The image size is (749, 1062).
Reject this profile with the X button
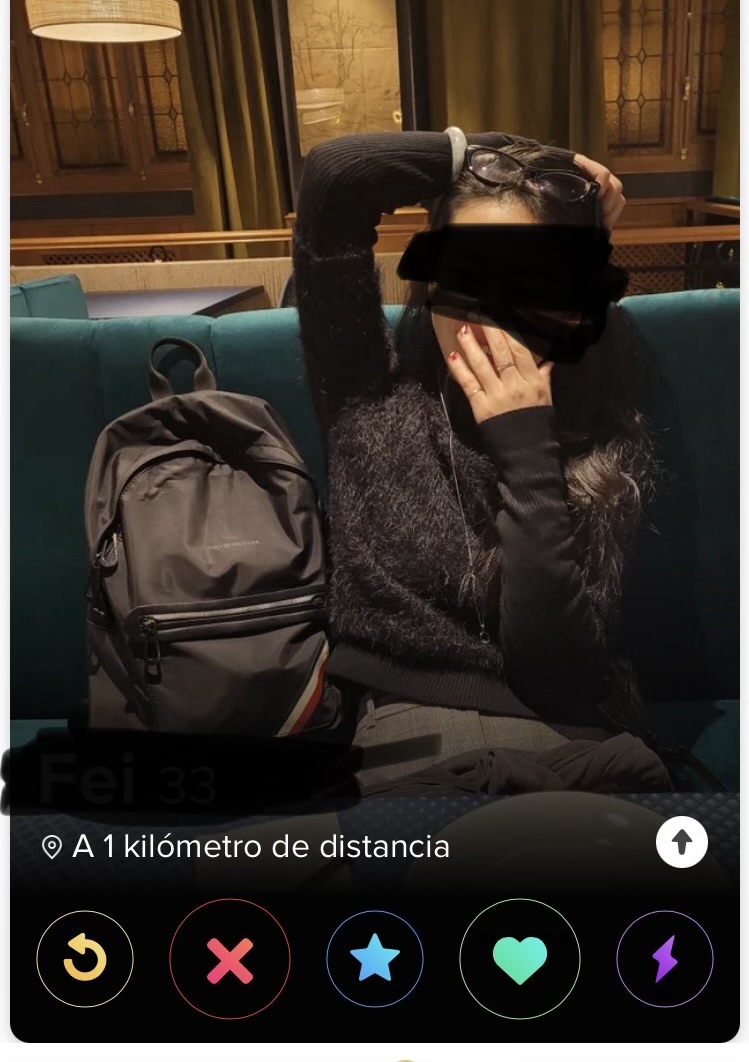tap(230, 959)
